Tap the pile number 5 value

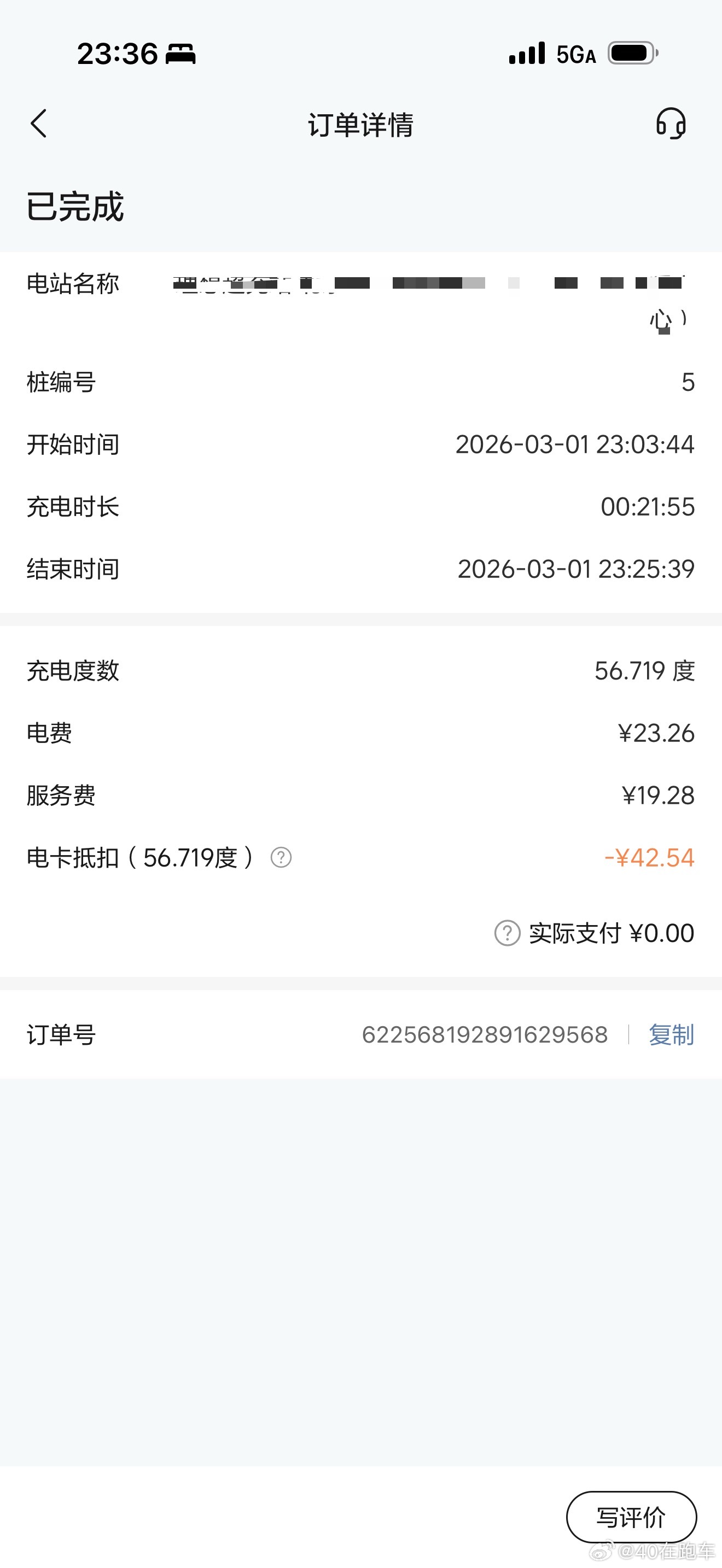(689, 382)
